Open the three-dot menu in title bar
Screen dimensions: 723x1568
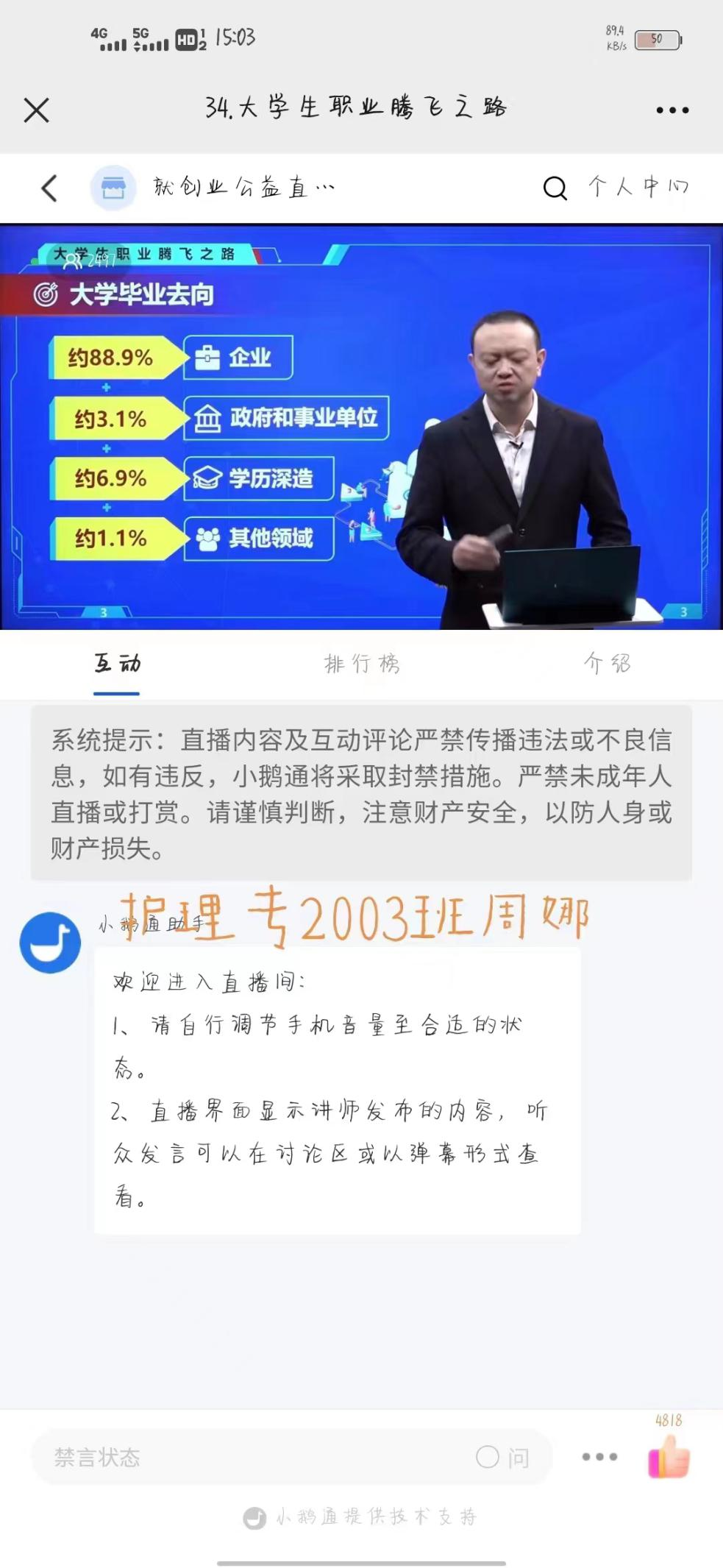point(672,110)
